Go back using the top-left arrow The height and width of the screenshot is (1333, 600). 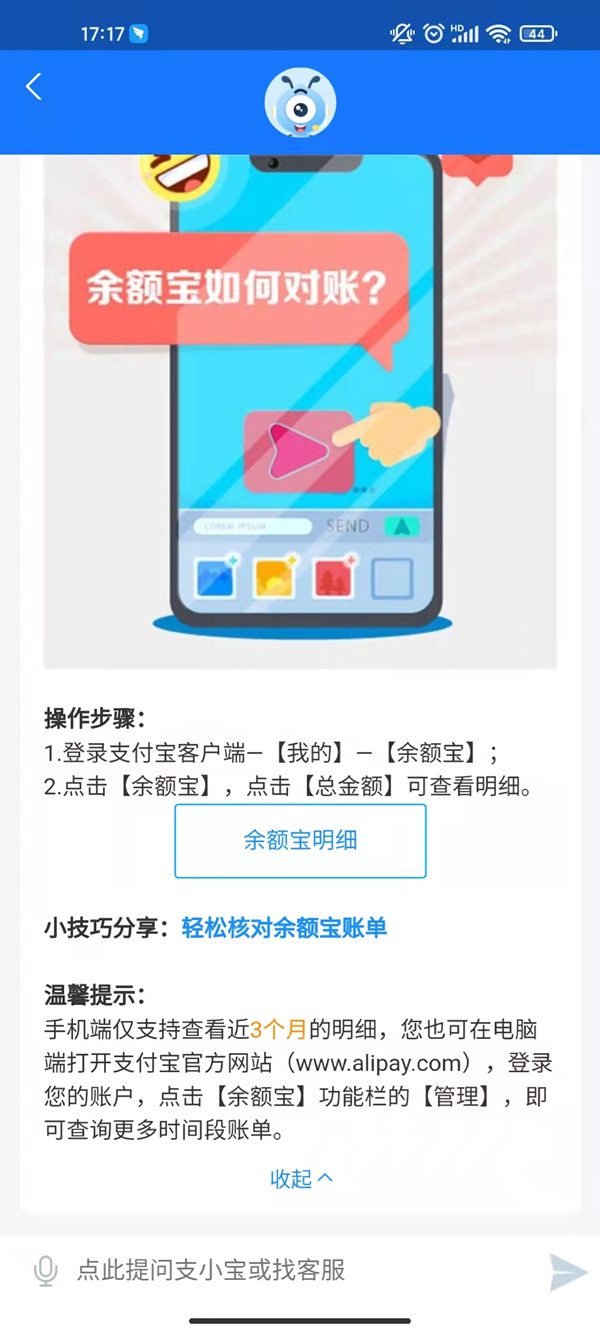pyautogui.click(x=34, y=87)
